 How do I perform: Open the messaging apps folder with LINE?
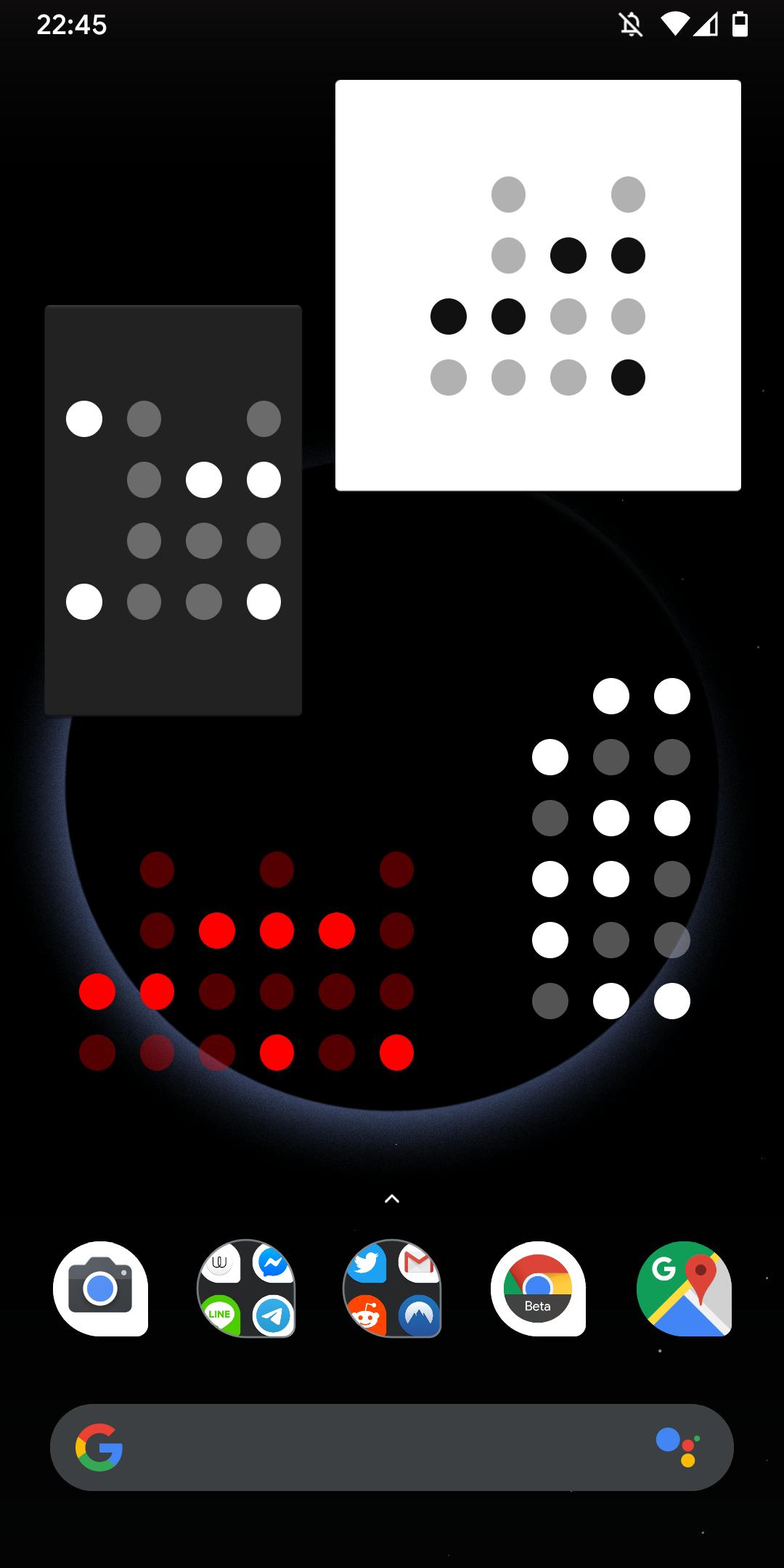(x=246, y=1289)
